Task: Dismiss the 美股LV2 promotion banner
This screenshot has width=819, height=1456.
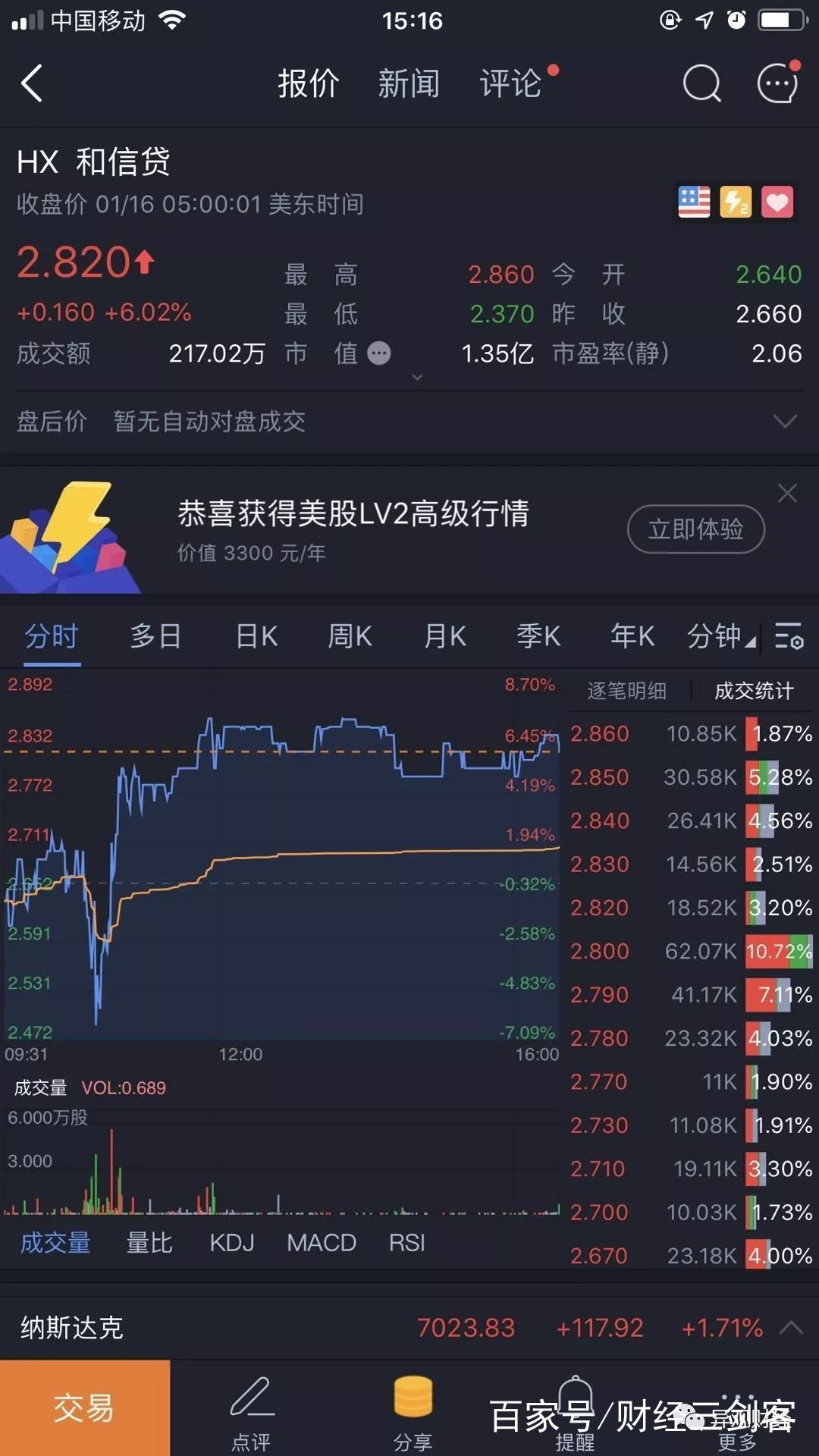Action: pos(788,494)
